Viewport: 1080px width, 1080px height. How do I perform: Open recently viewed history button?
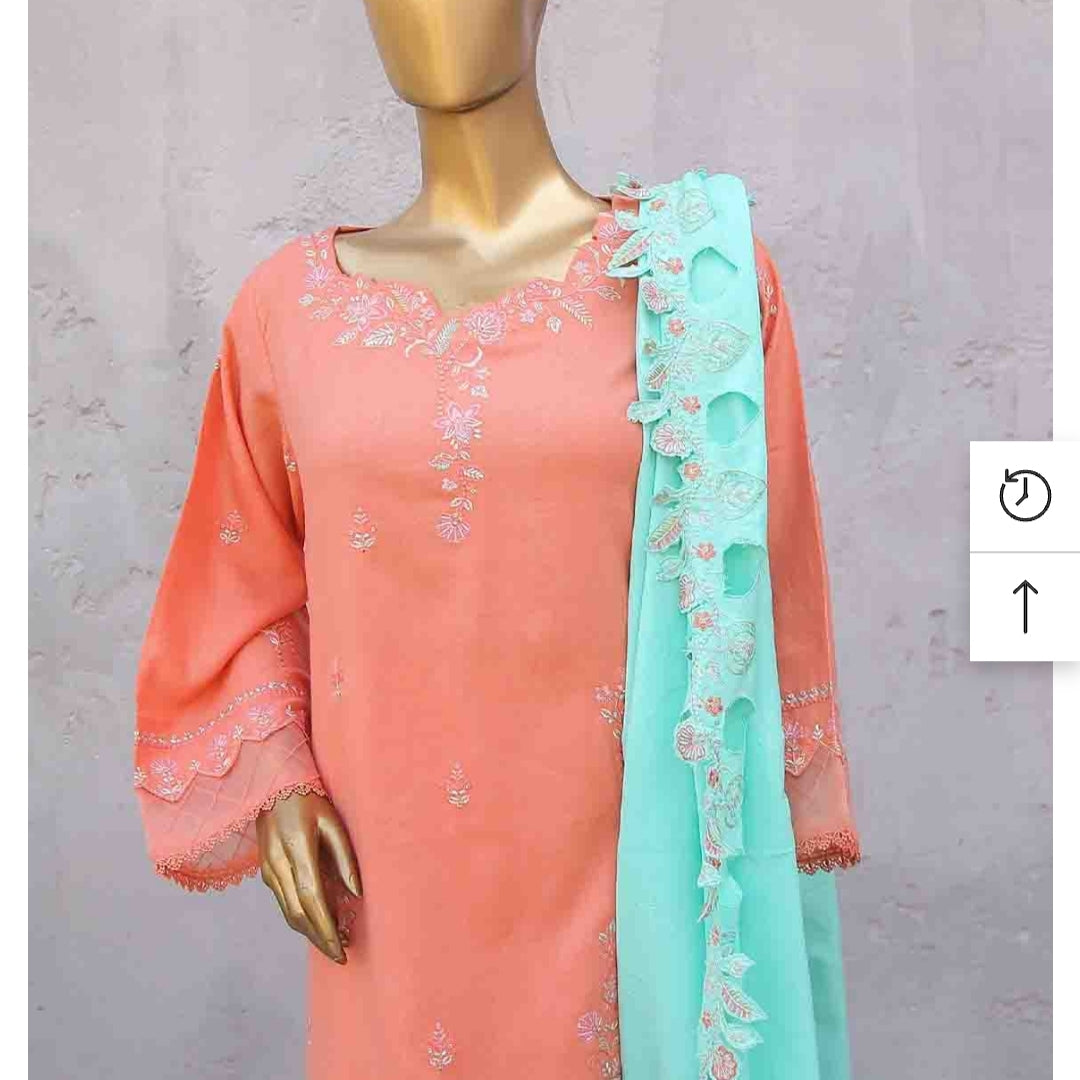[x=1025, y=496]
